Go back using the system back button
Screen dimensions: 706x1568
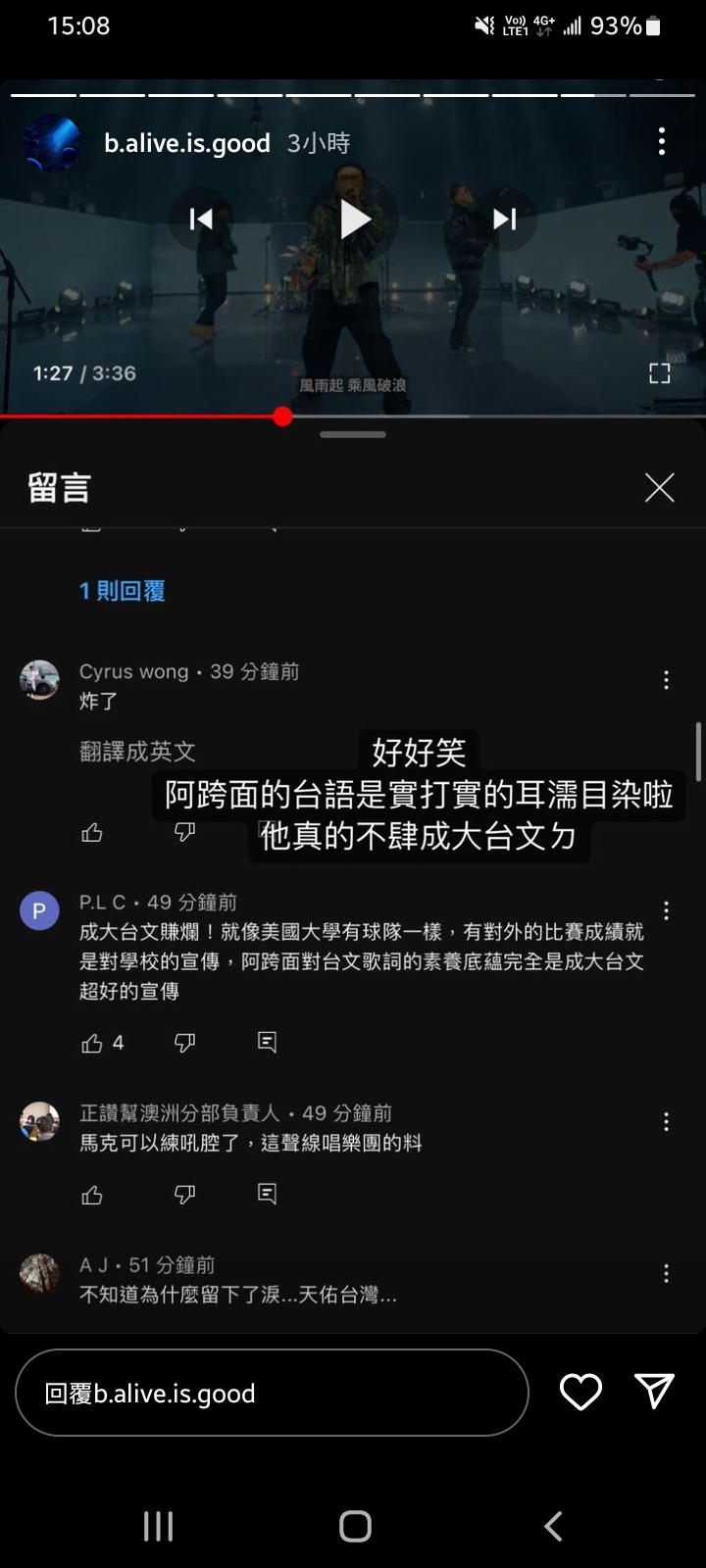click(x=553, y=1526)
